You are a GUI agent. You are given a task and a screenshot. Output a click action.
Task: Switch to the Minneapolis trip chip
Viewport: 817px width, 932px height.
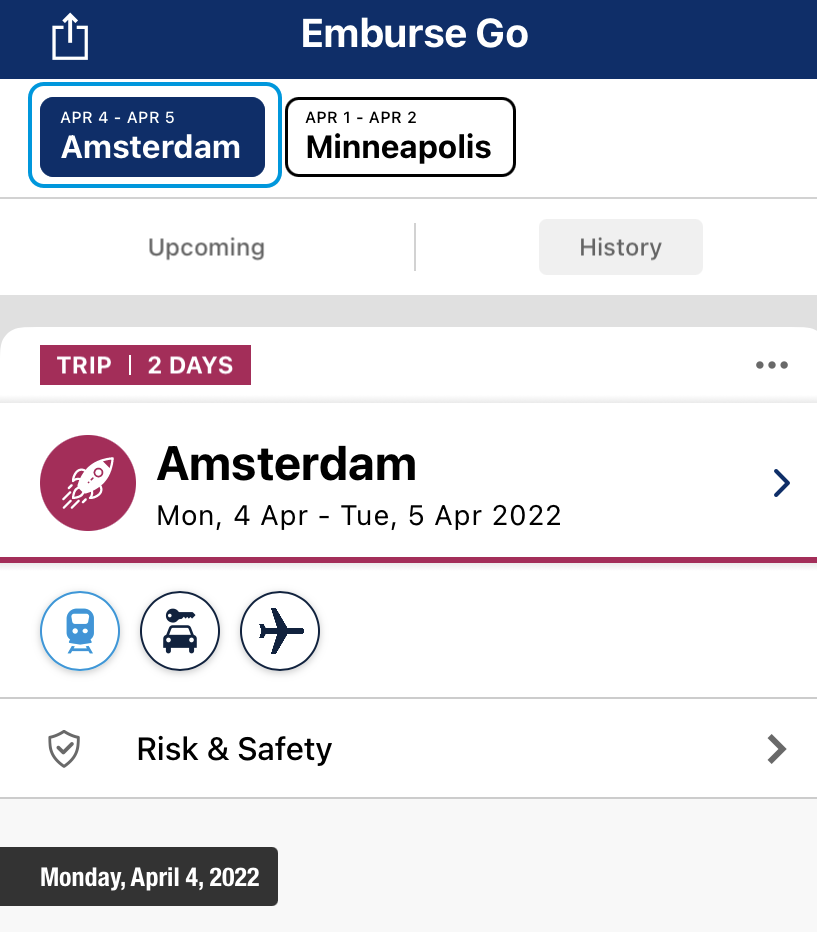pos(400,136)
